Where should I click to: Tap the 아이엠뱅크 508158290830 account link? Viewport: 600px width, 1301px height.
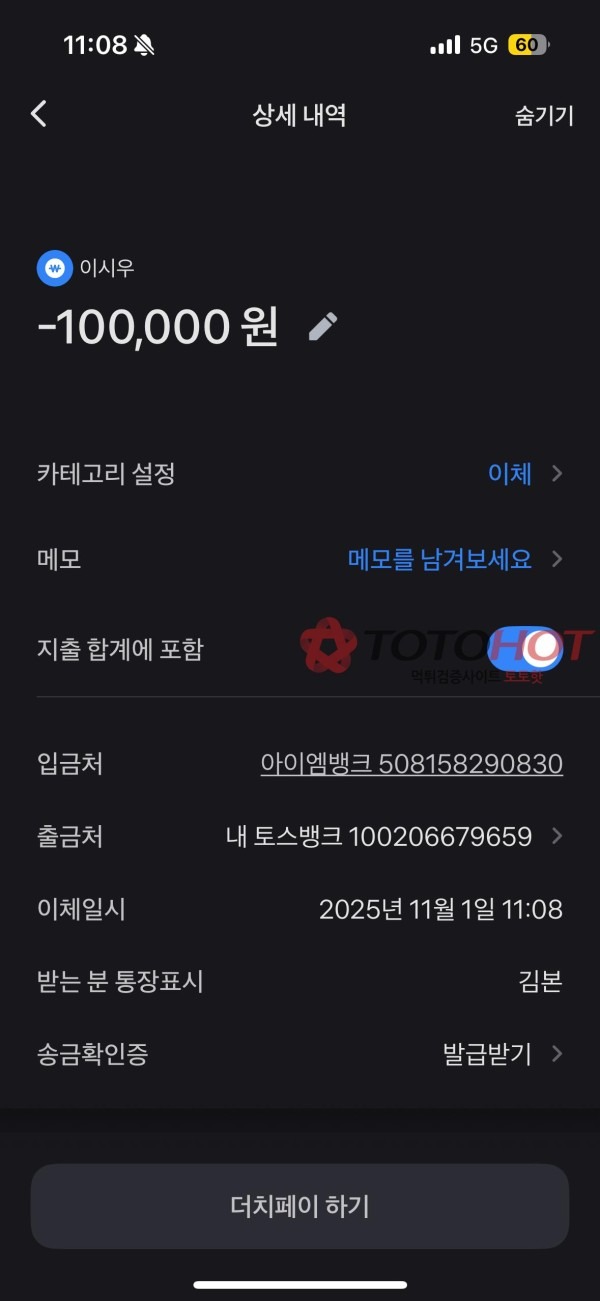tap(411, 764)
